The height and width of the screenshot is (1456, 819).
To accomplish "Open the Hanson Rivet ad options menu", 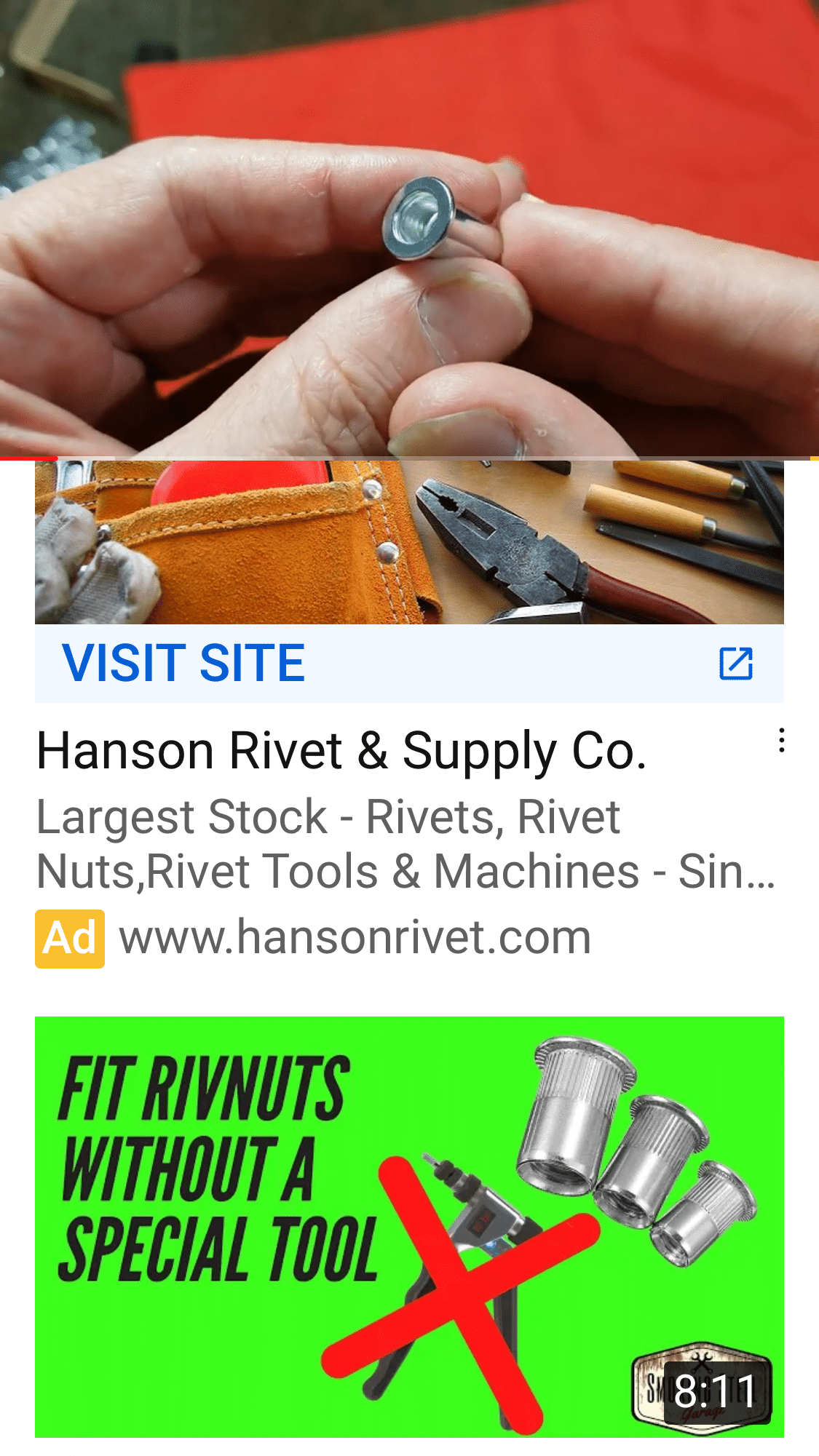I will point(781,741).
